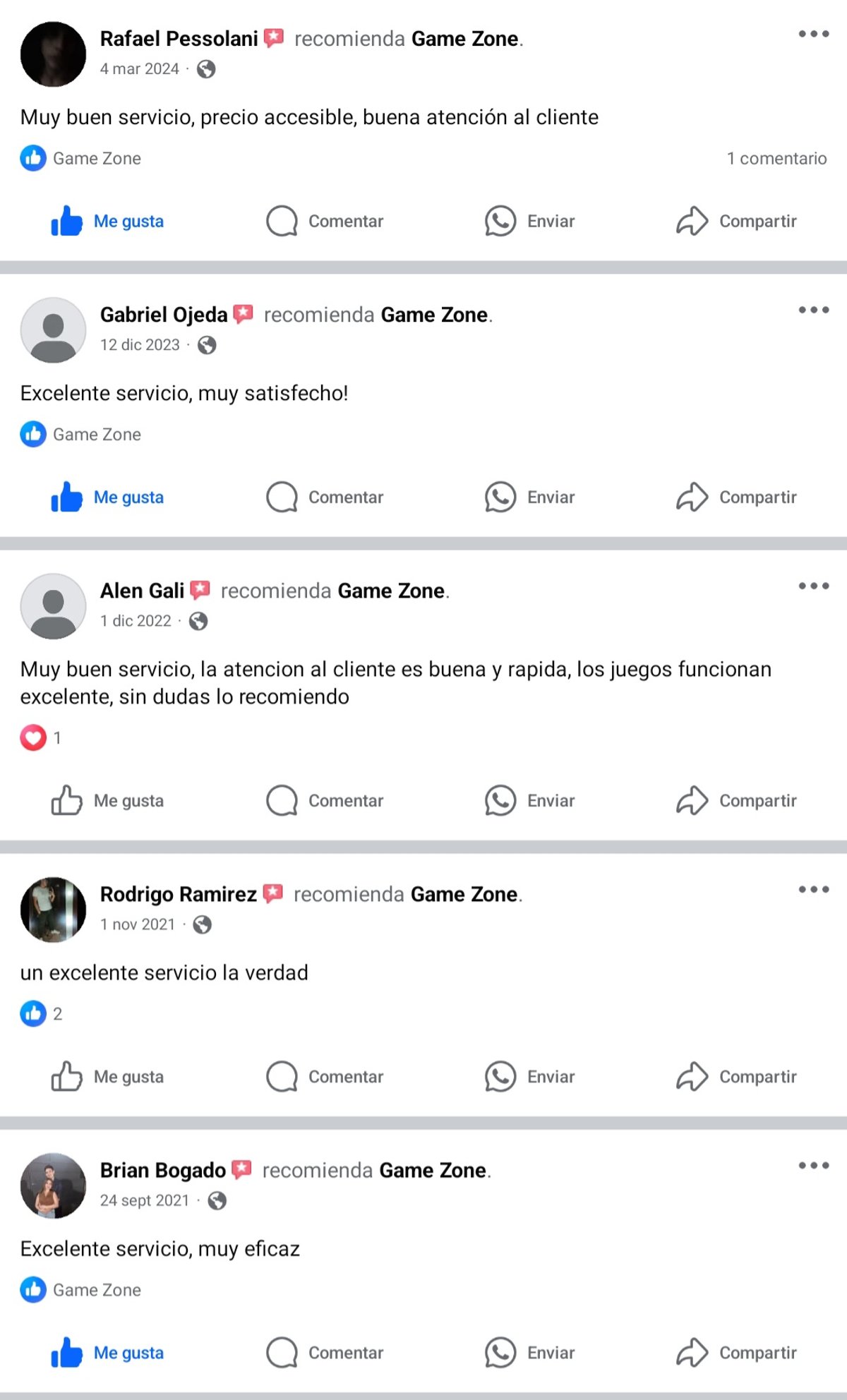Visit the Game Zone page from Alen's review
Screen dimensions: 847x1400
pos(390,591)
